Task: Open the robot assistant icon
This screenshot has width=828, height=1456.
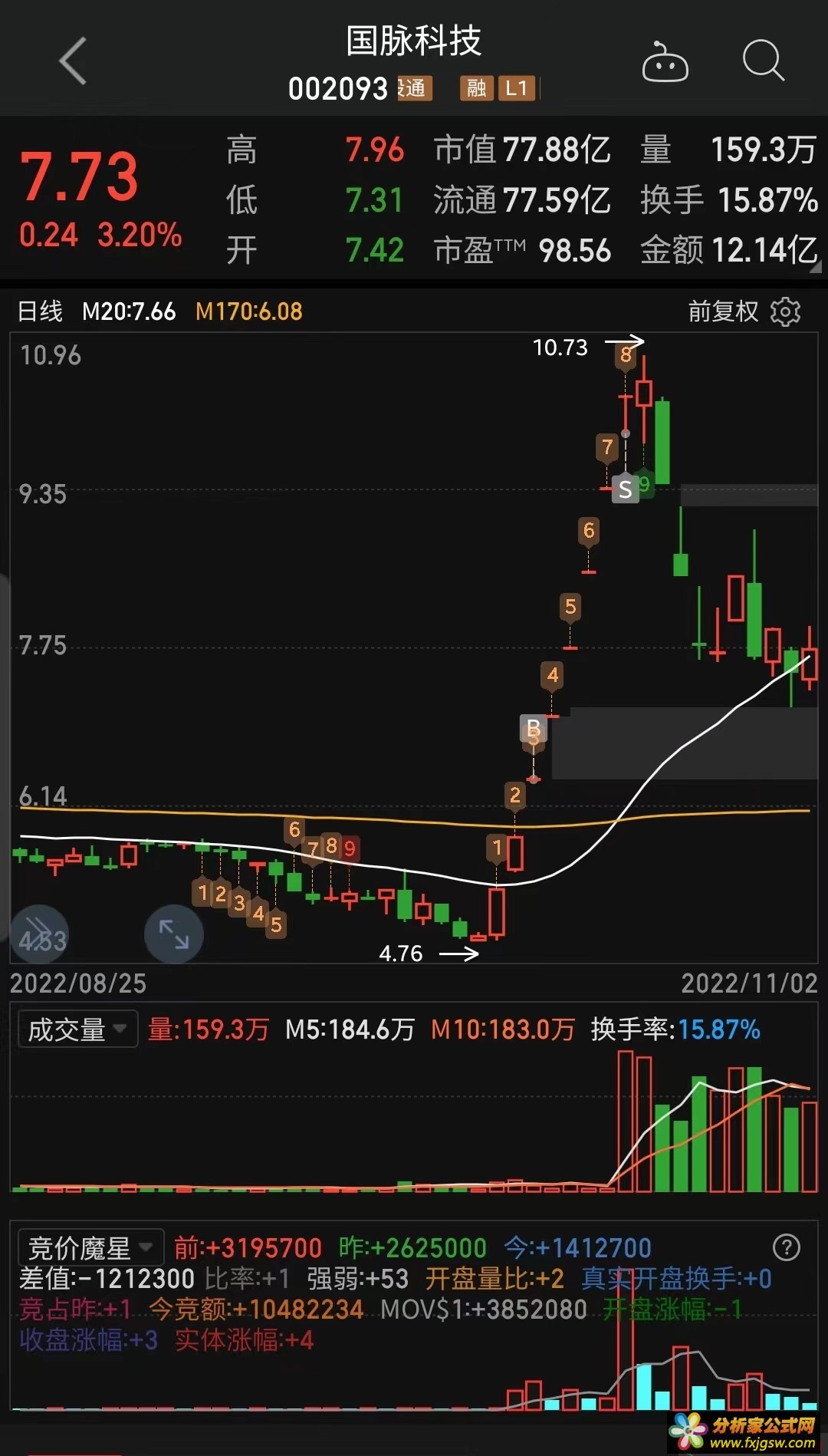Action: click(665, 62)
